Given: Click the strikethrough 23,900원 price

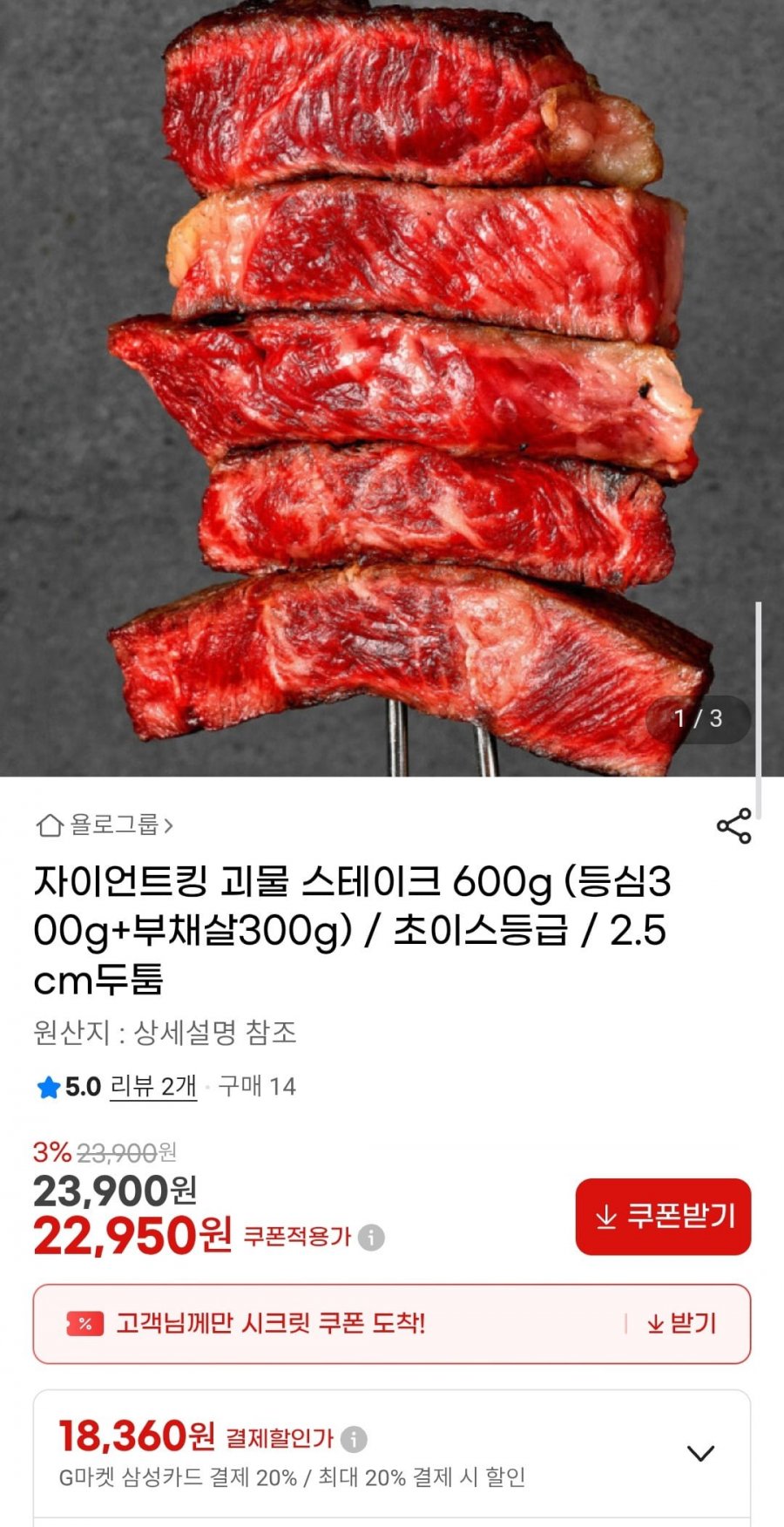Looking at the screenshot, I should 126,1150.
